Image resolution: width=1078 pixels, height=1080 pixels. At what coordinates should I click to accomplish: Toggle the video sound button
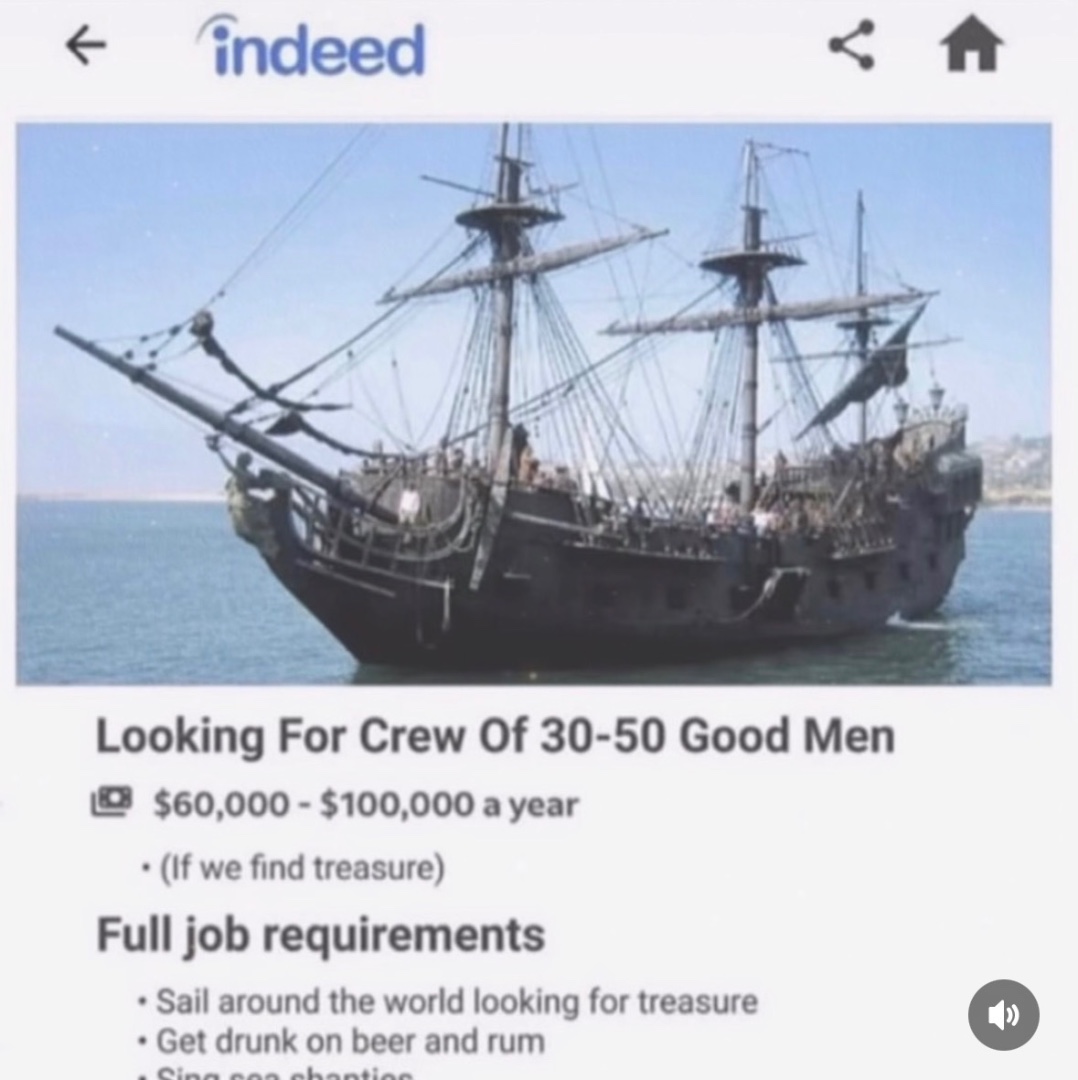point(1003,1014)
